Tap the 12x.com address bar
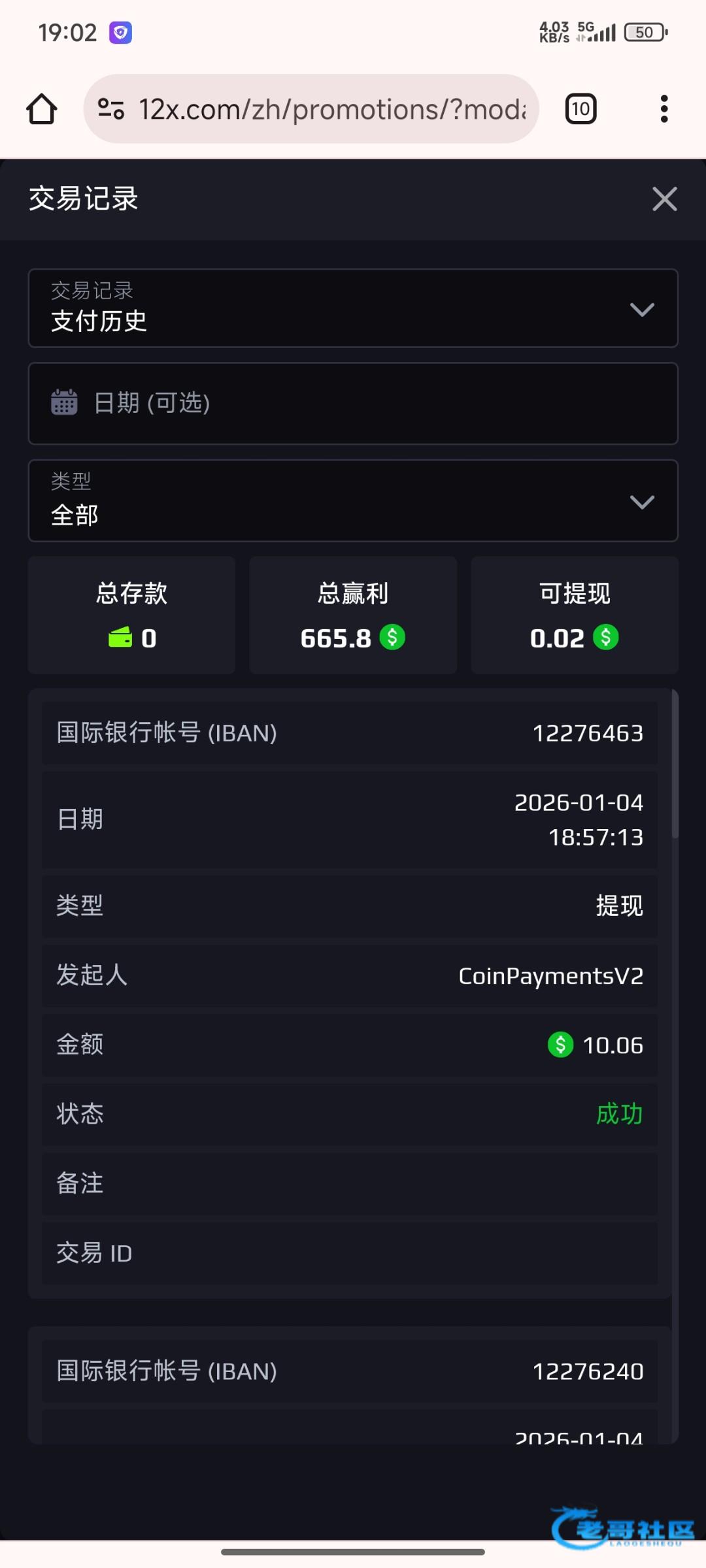The image size is (706, 1568). [332, 109]
